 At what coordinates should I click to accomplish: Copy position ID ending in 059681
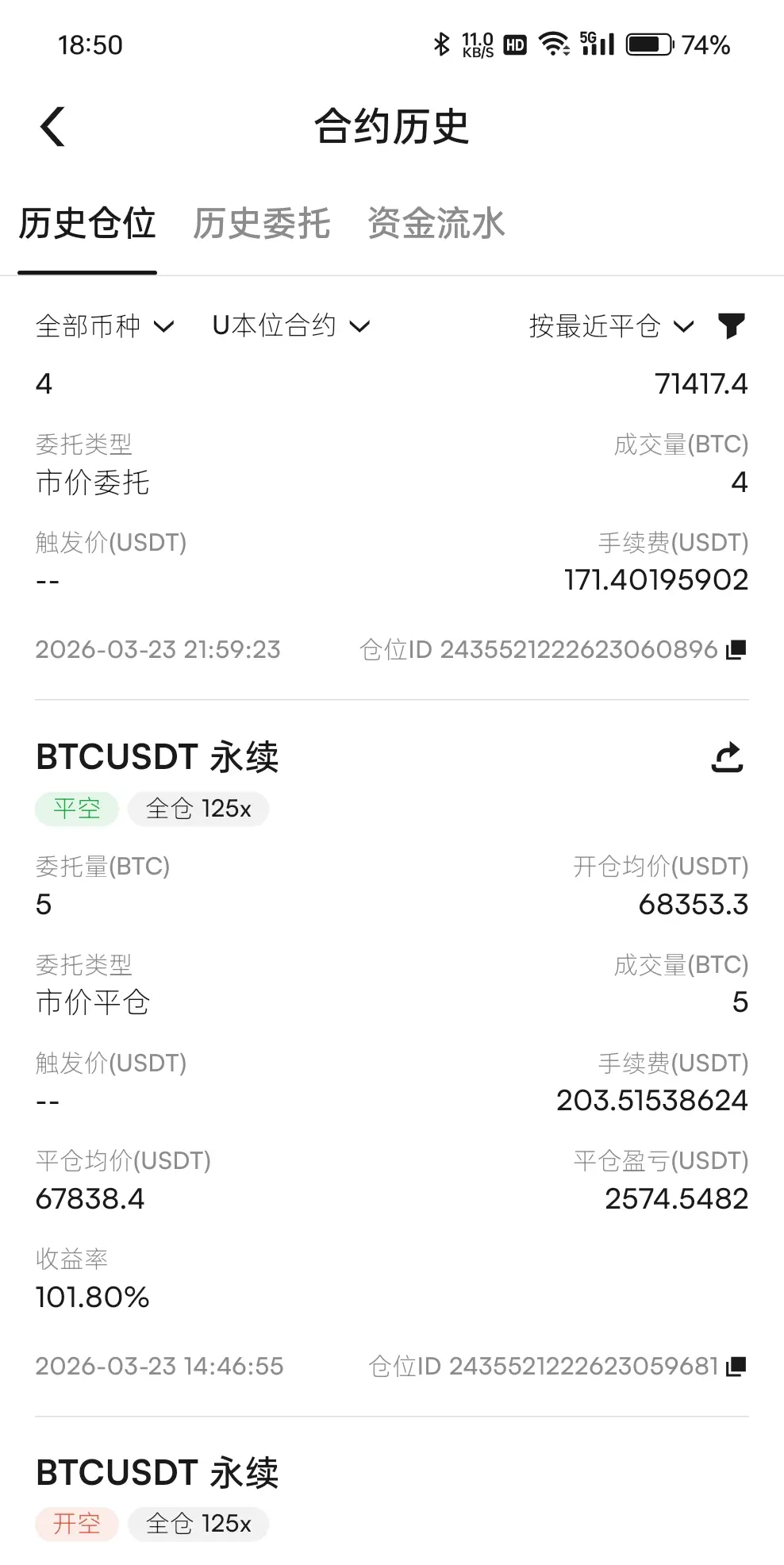pos(736,1367)
